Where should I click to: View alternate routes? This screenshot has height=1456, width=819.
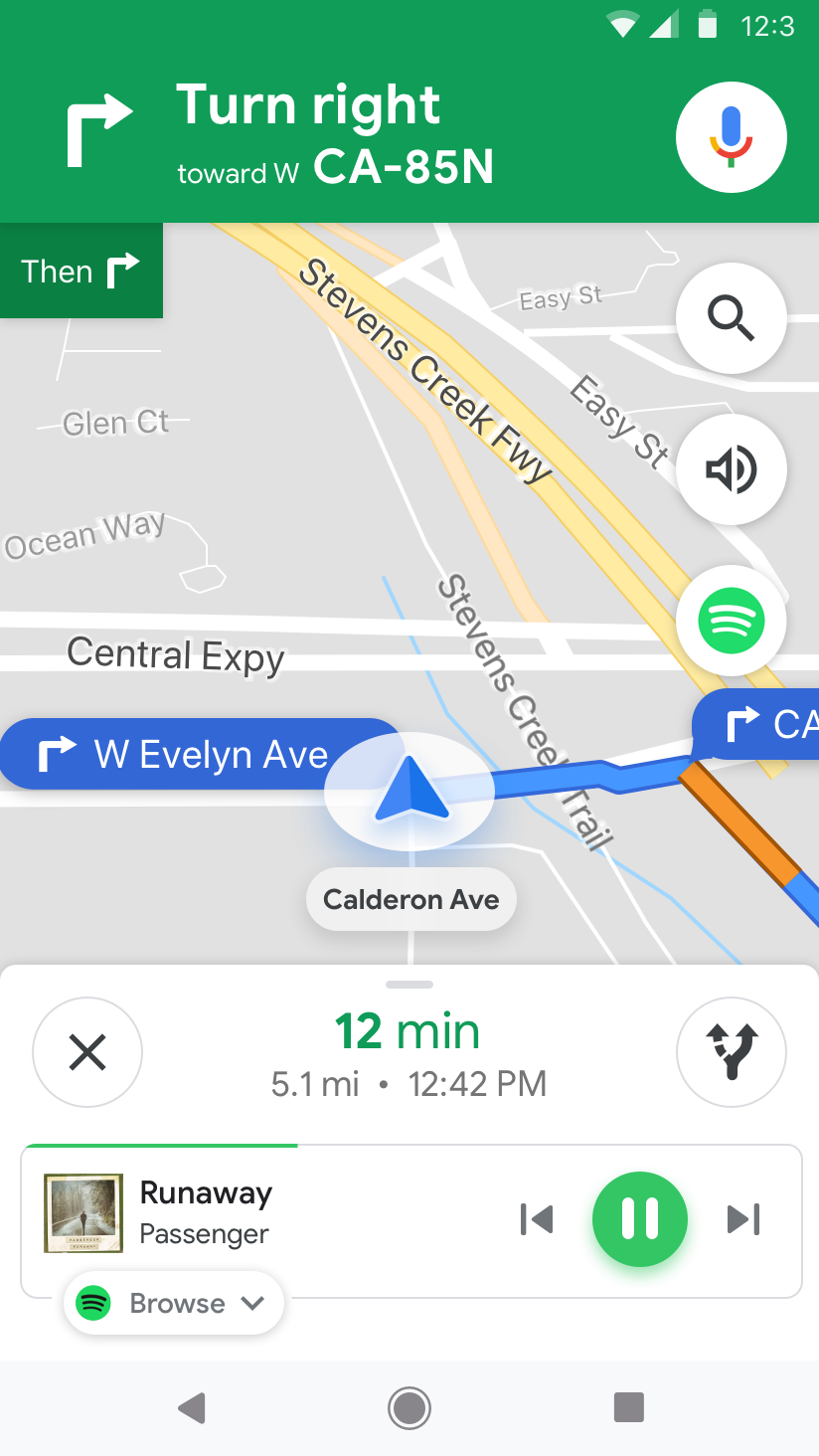731,1051
